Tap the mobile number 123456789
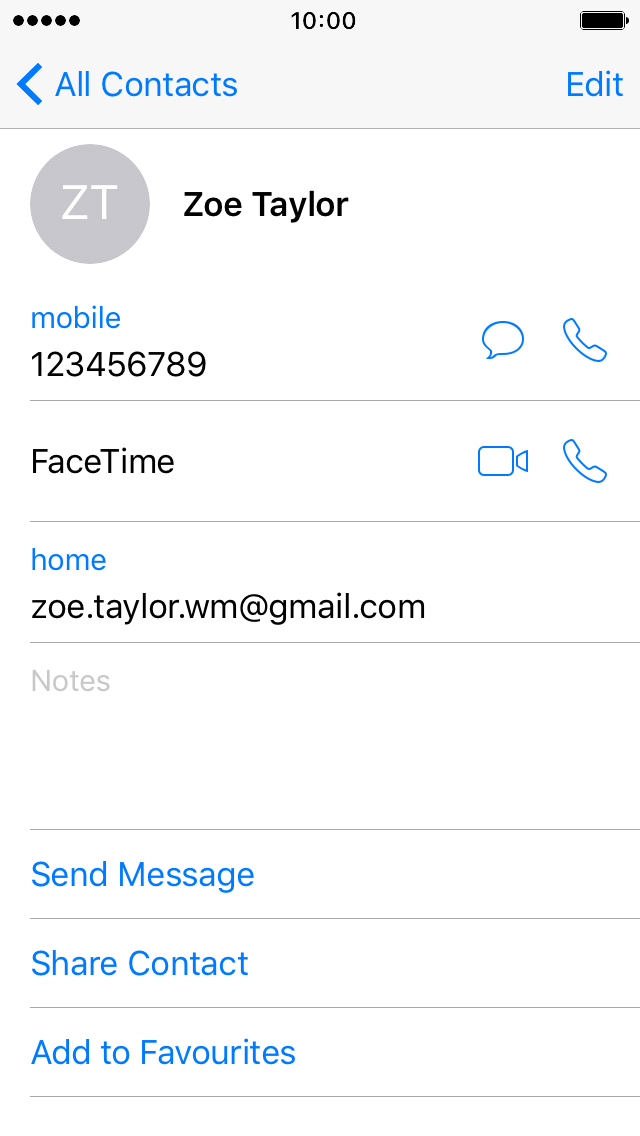This screenshot has height=1136, width=640. click(x=119, y=364)
